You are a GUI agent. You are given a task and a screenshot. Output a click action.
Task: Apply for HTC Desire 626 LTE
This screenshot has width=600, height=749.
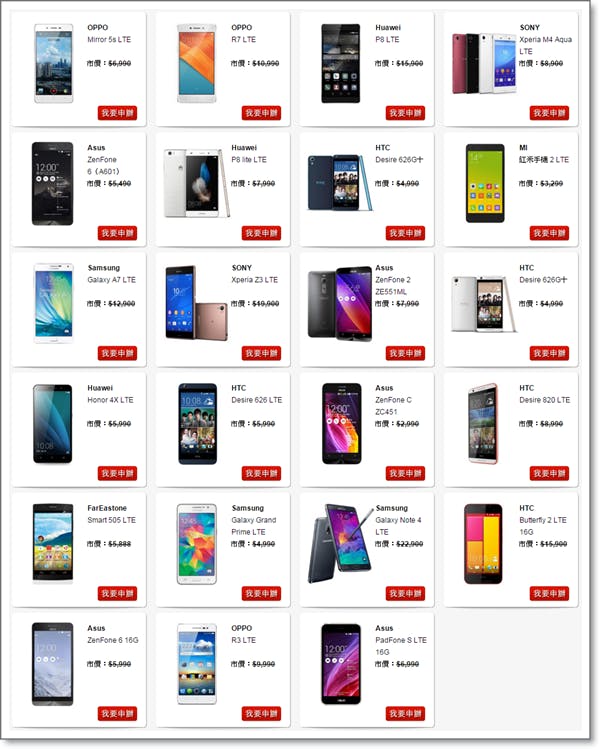coord(261,473)
